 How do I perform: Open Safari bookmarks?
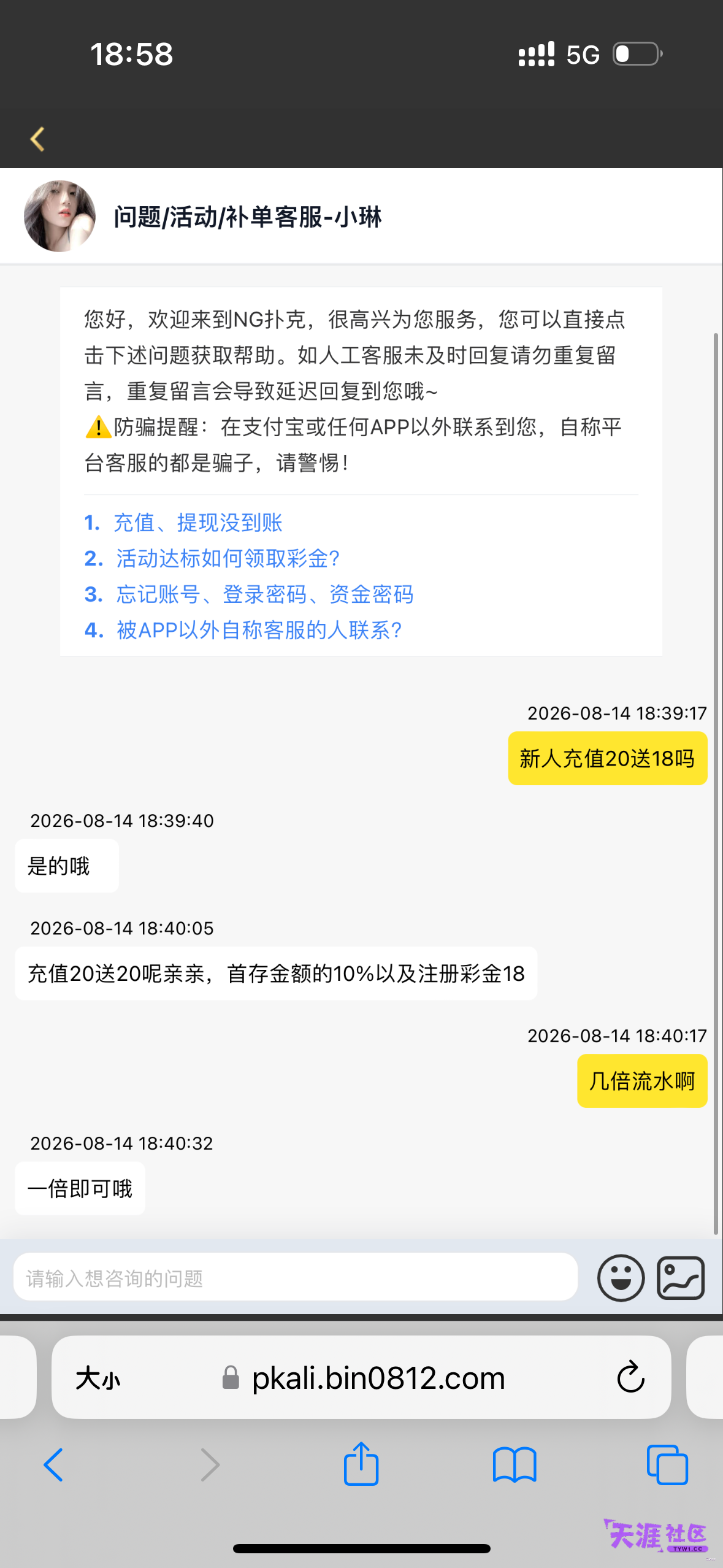point(515,1466)
